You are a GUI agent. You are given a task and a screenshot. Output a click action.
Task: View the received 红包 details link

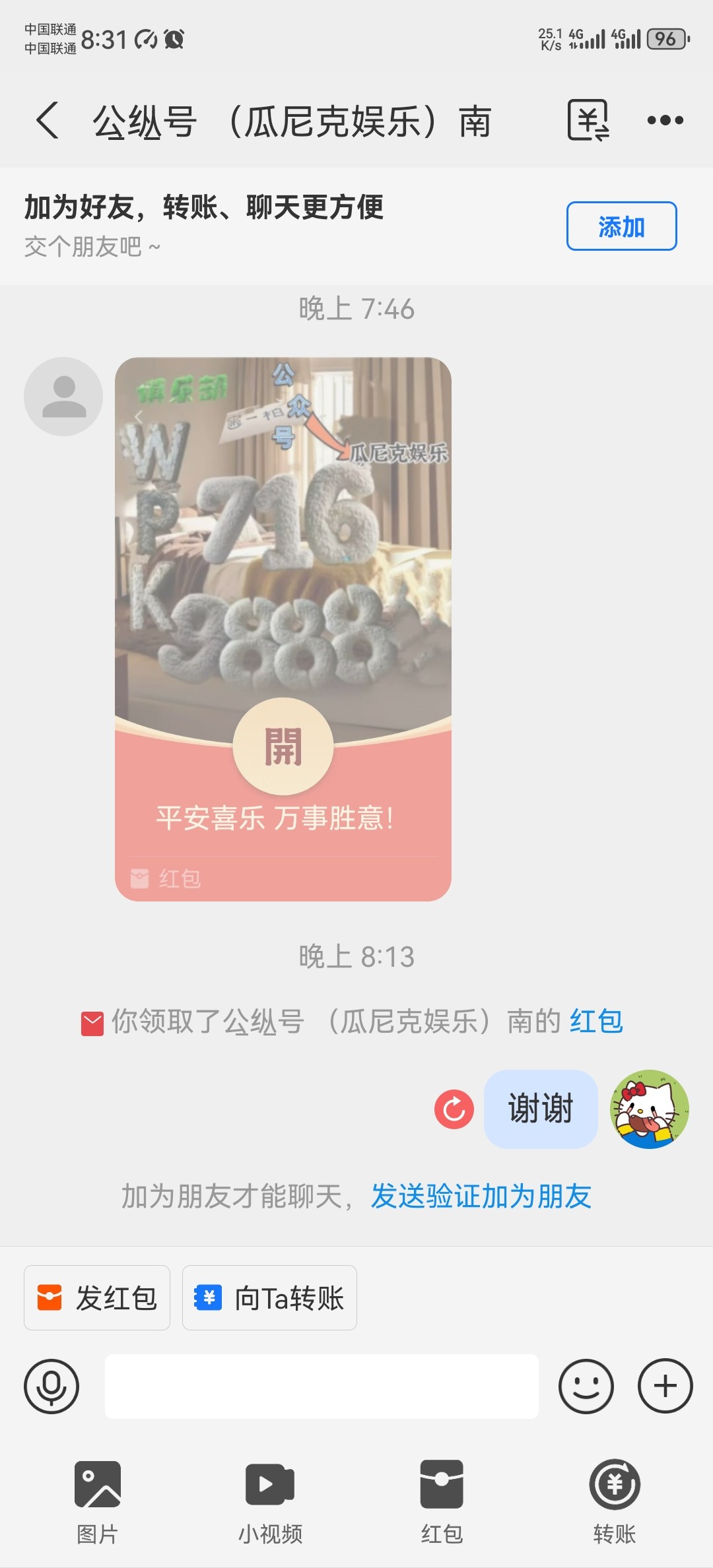coord(596,1022)
